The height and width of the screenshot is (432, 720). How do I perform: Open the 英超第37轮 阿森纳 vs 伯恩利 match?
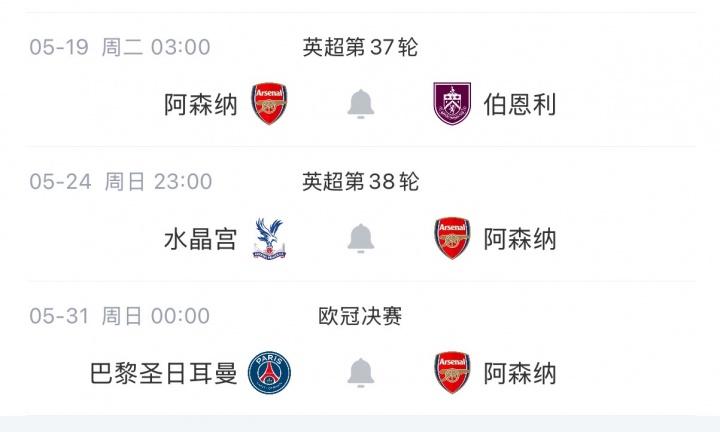click(x=361, y=80)
